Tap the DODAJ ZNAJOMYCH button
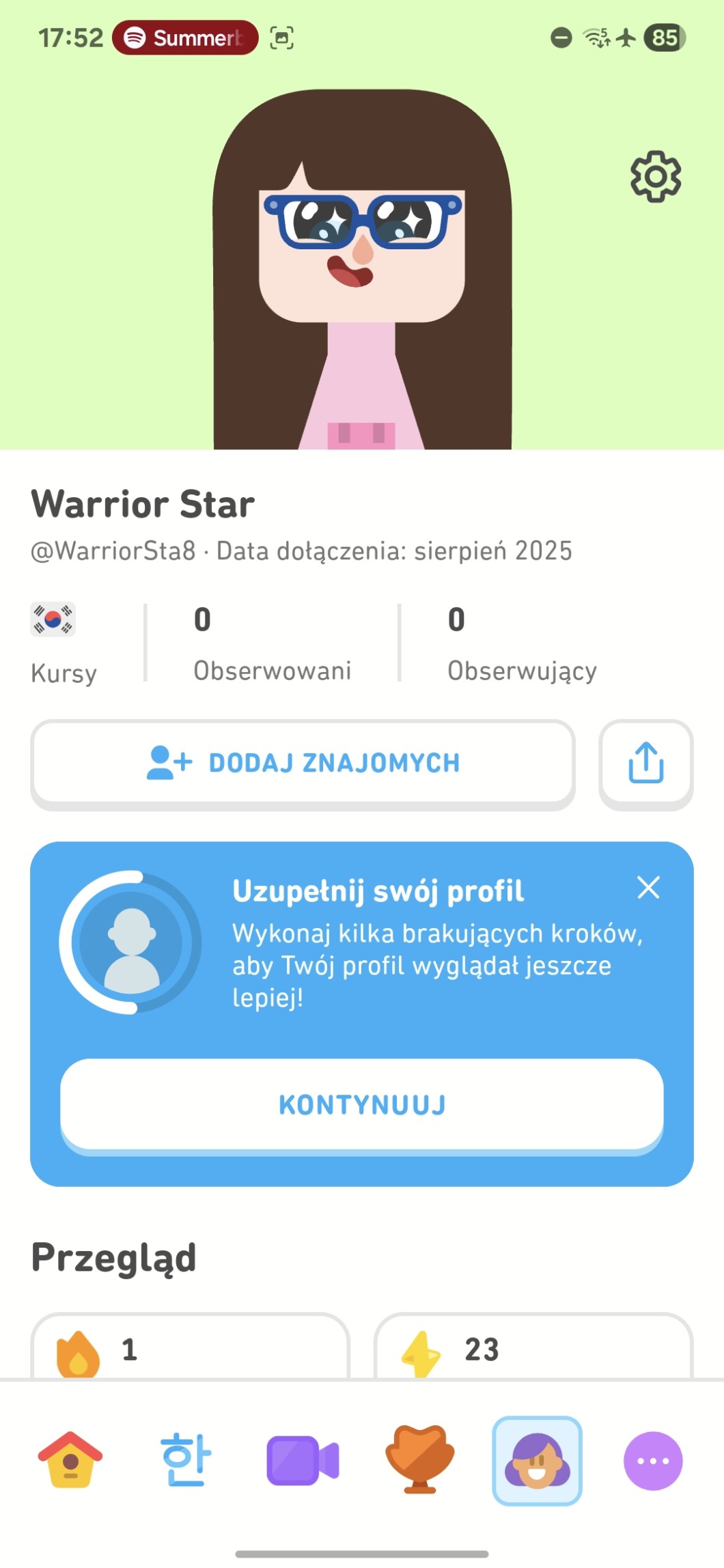The height and width of the screenshot is (1568, 724). 303,763
